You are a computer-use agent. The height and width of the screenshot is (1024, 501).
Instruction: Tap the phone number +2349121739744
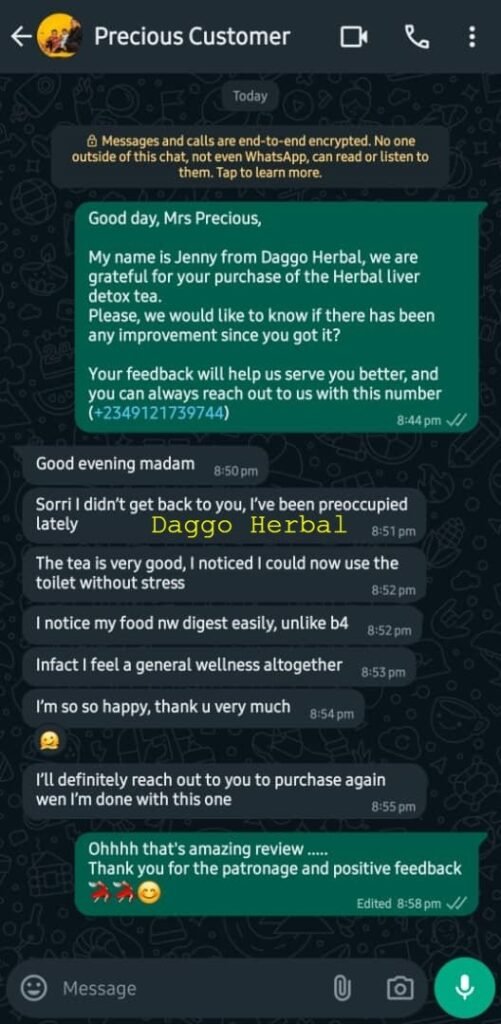158,413
